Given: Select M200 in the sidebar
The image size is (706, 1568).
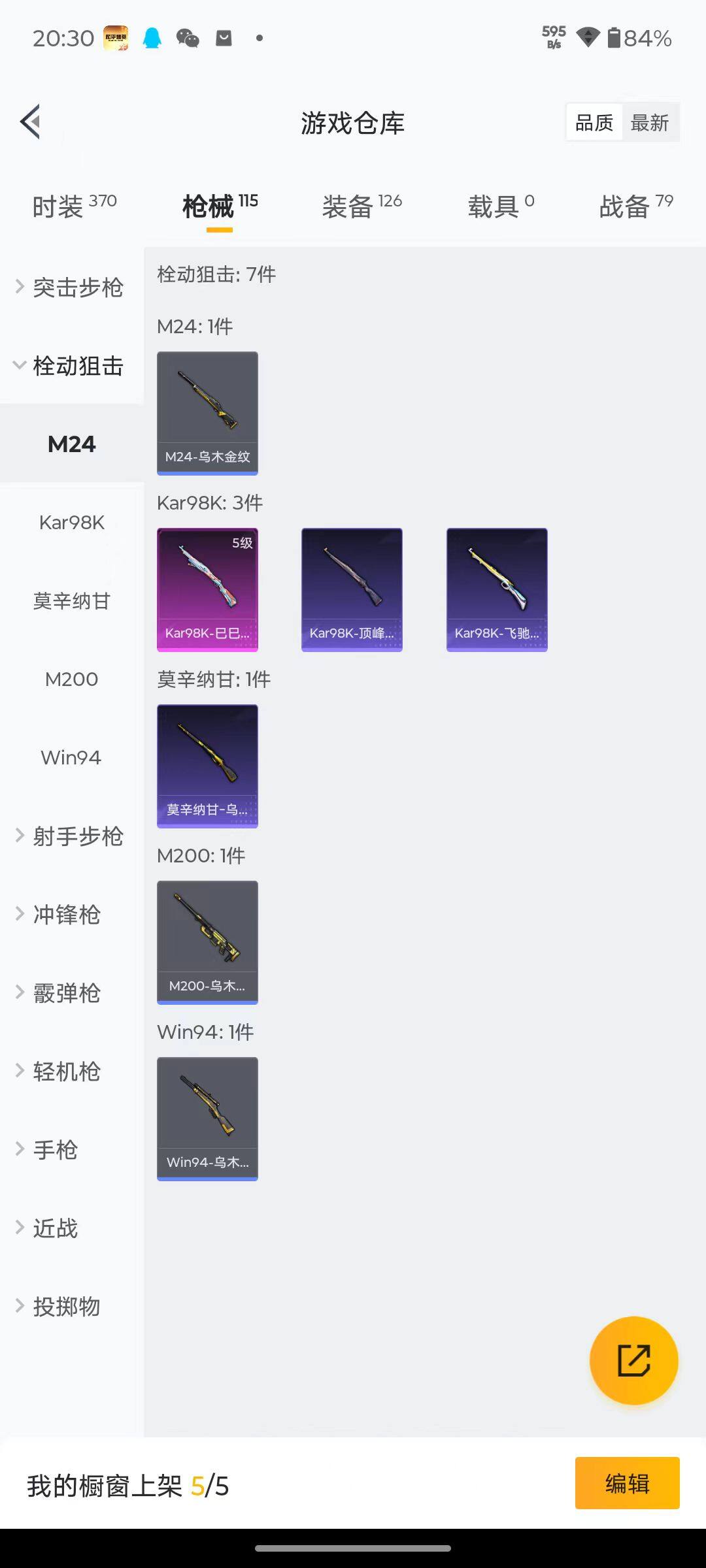Looking at the screenshot, I should (71, 679).
